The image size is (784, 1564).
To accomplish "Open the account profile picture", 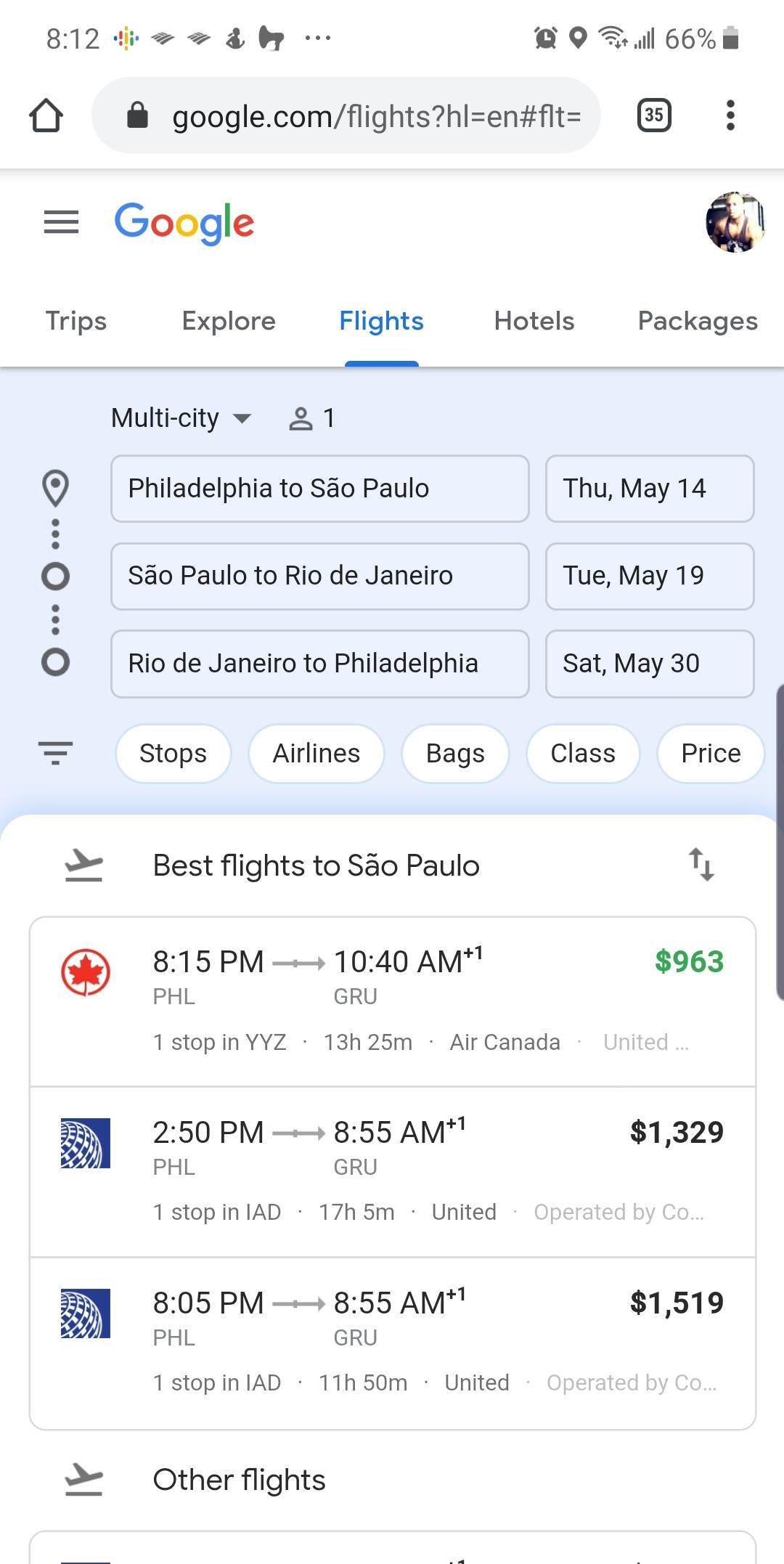I will [735, 222].
